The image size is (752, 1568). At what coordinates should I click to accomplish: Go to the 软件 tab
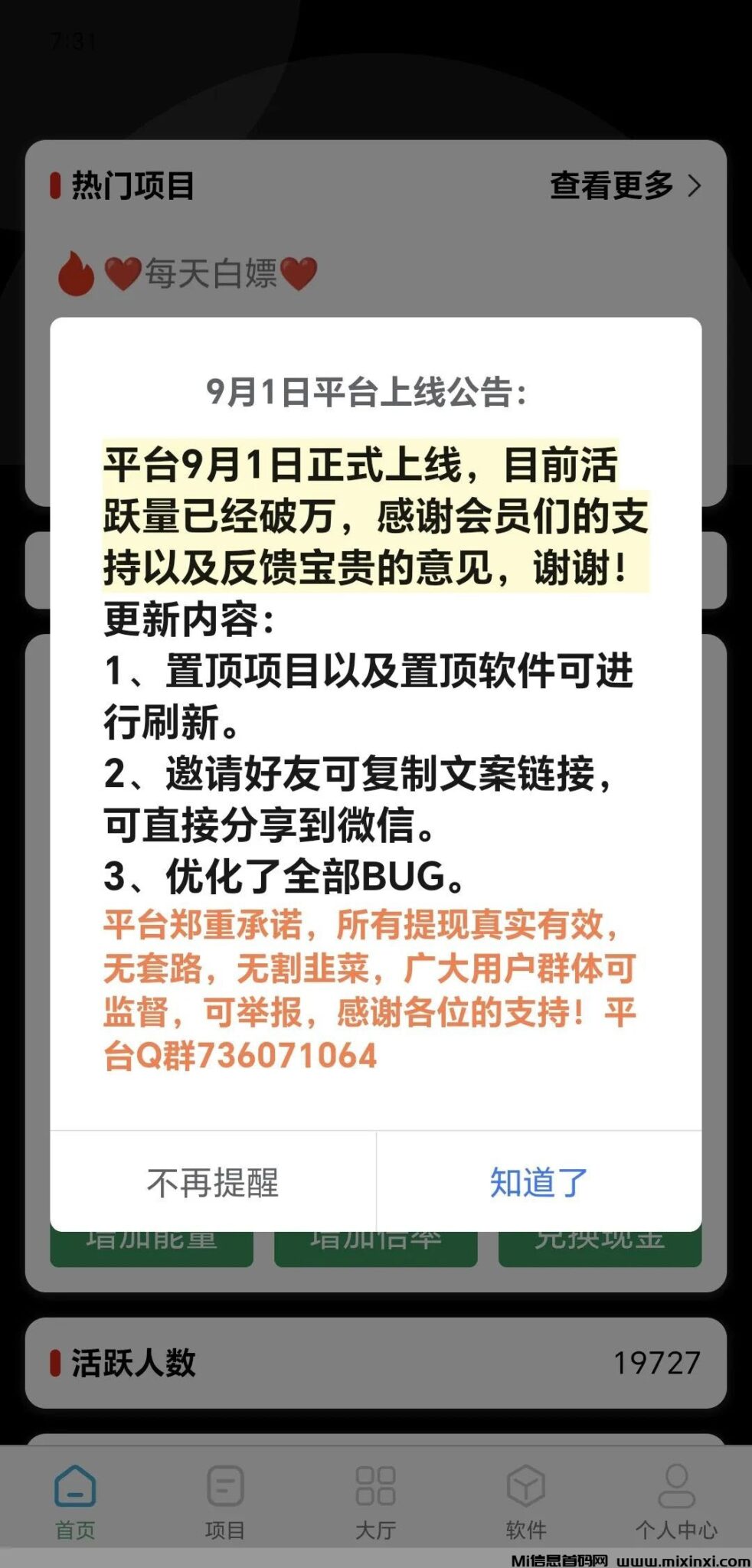(526, 1501)
